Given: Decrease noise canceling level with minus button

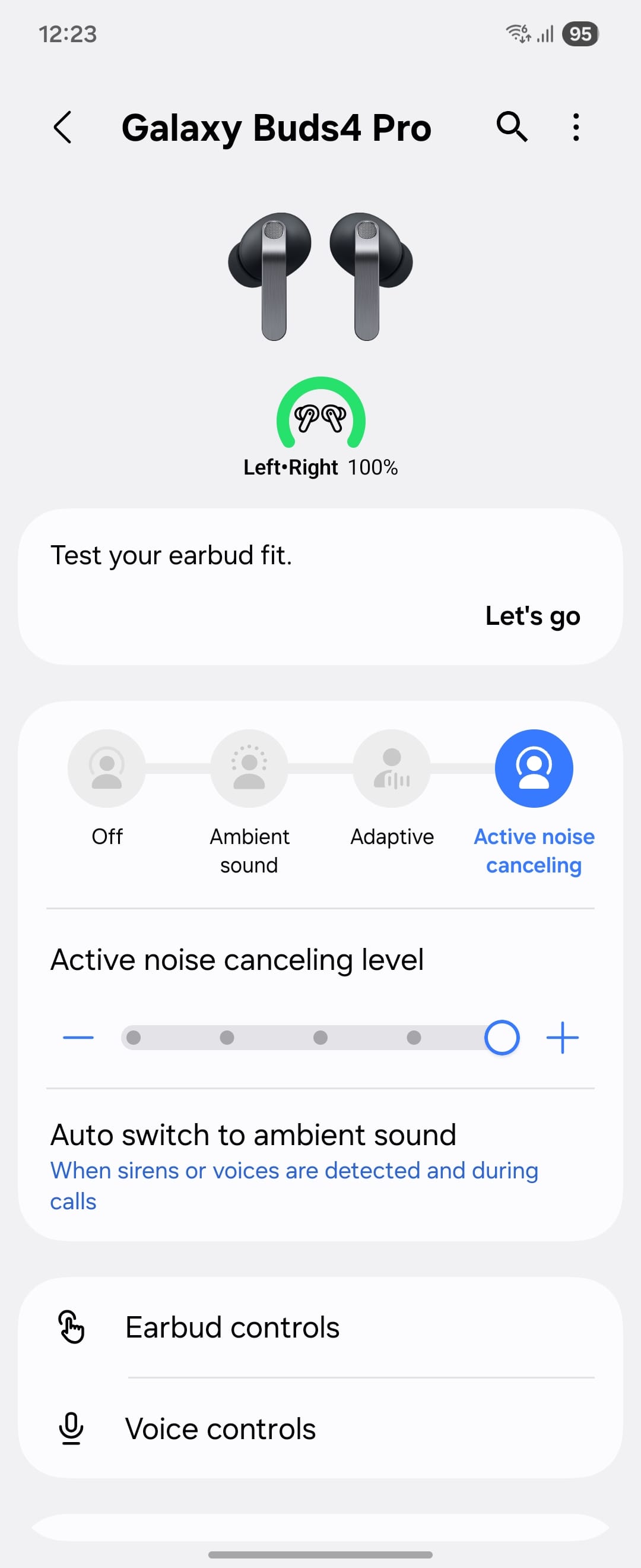Looking at the screenshot, I should (80, 1037).
